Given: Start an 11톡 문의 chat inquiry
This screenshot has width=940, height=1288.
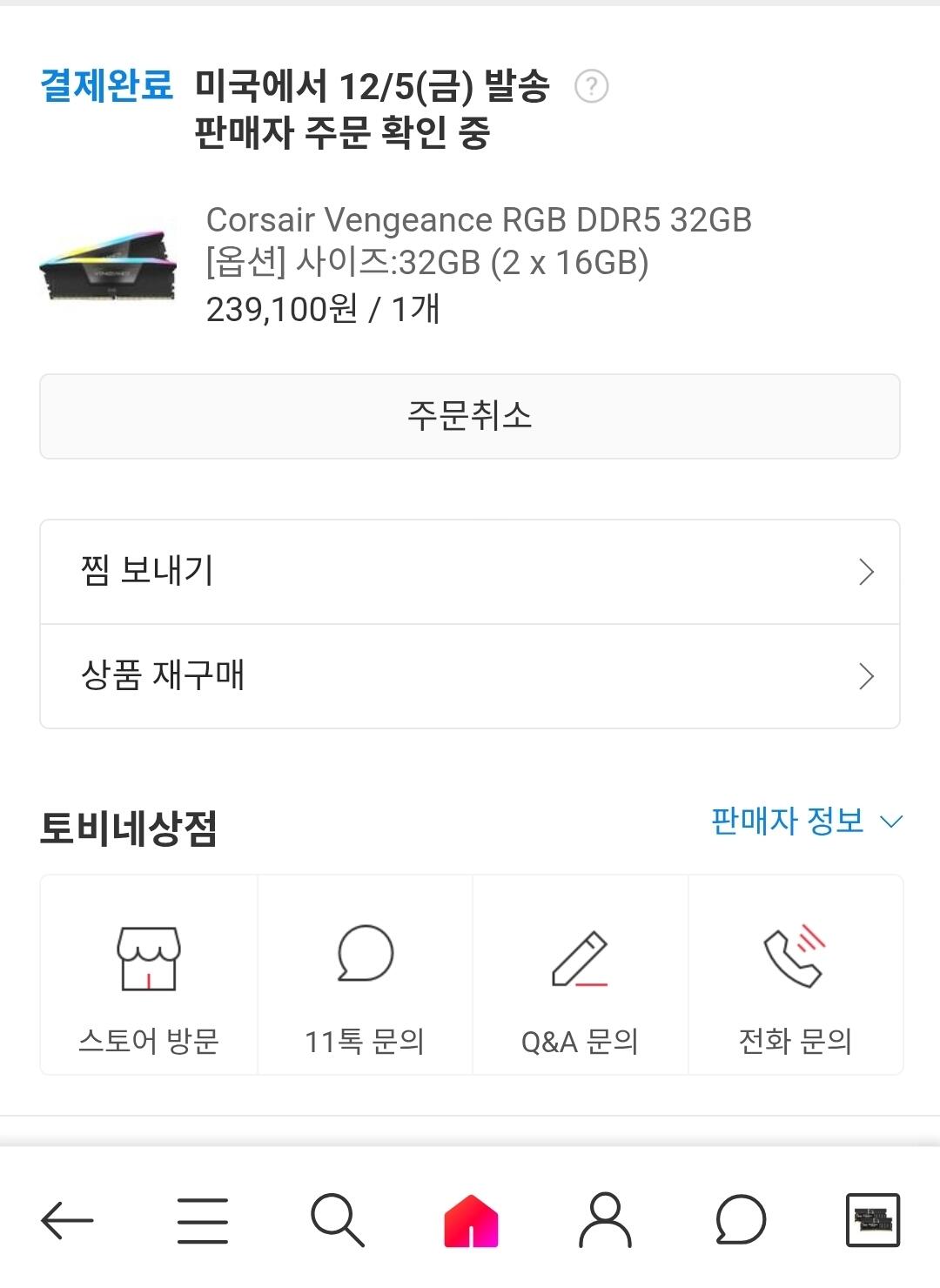Looking at the screenshot, I should [365, 975].
